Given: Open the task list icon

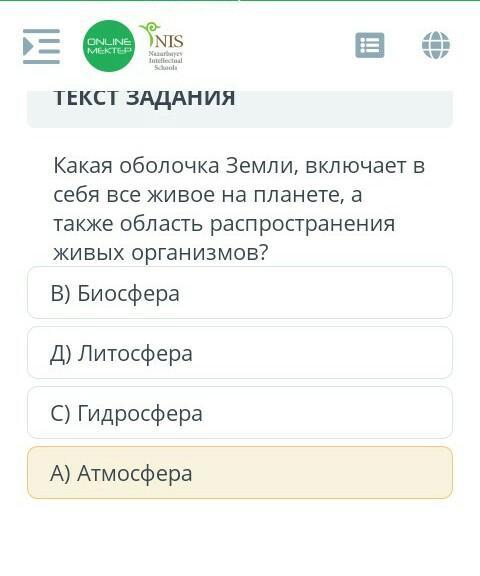Looking at the screenshot, I should pyautogui.click(x=370, y=45).
